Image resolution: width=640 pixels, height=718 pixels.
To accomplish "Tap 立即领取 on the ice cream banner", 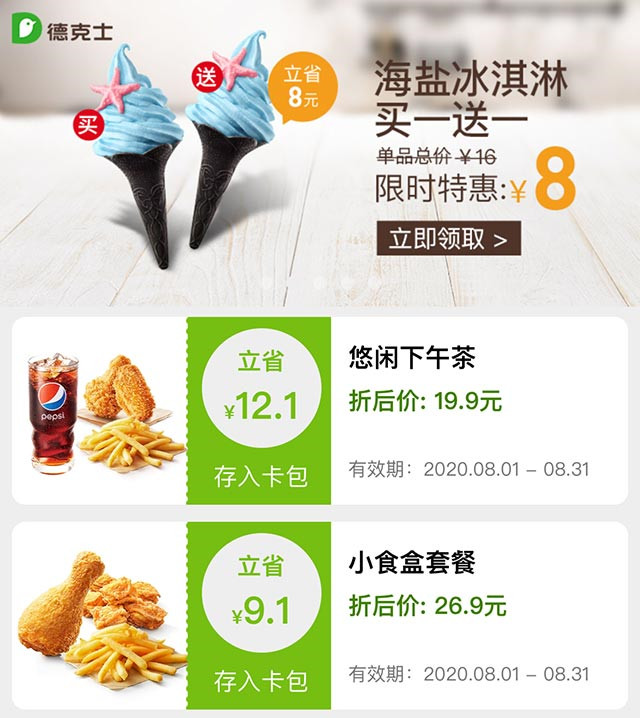I will pyautogui.click(x=448, y=239).
